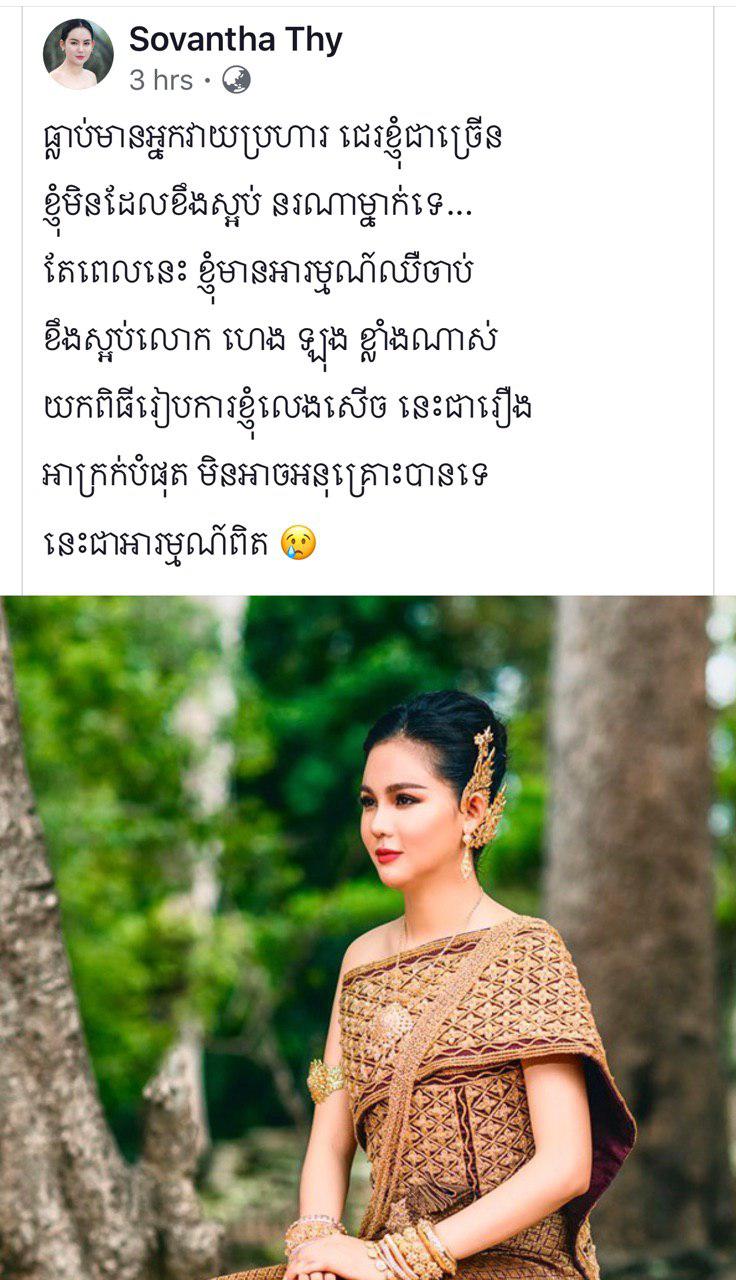Tap the 3 hrs post timestamp

point(160,81)
